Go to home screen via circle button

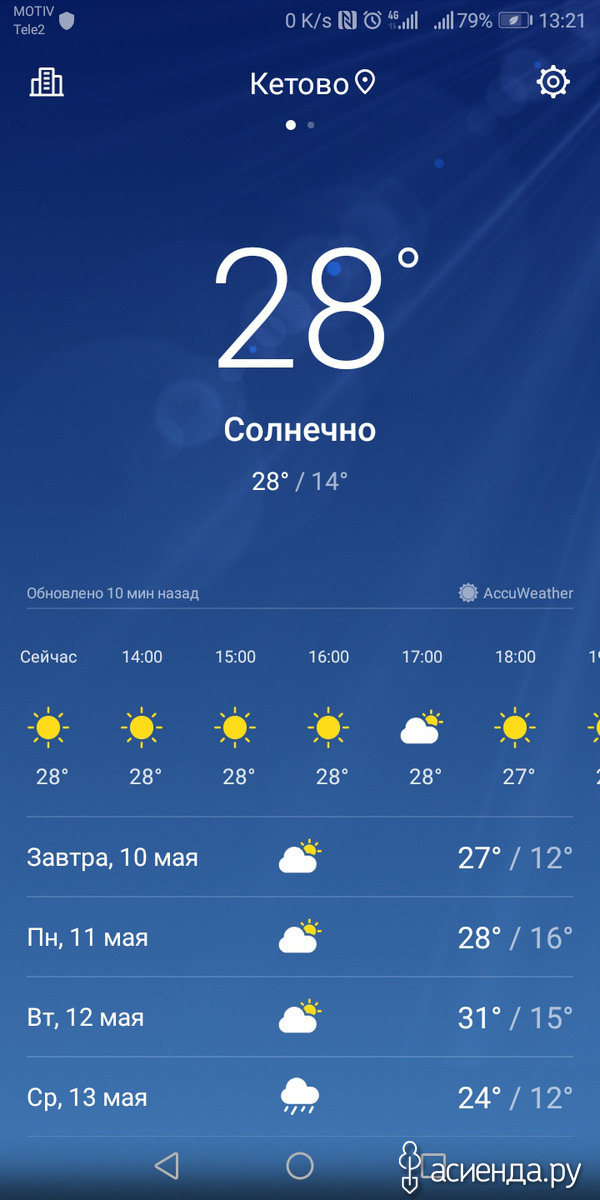click(x=300, y=1165)
